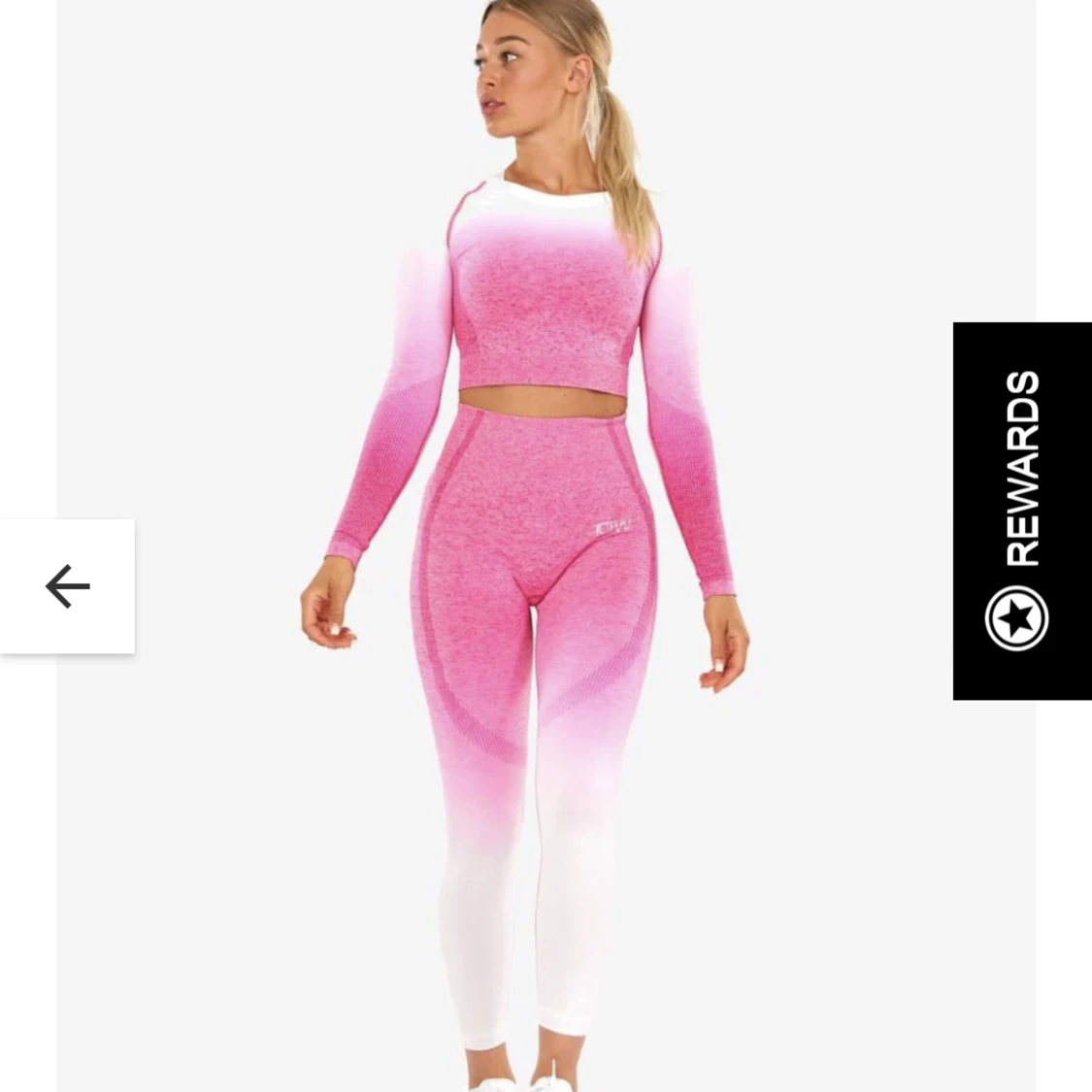Go back with the left arrow button

pyautogui.click(x=67, y=586)
